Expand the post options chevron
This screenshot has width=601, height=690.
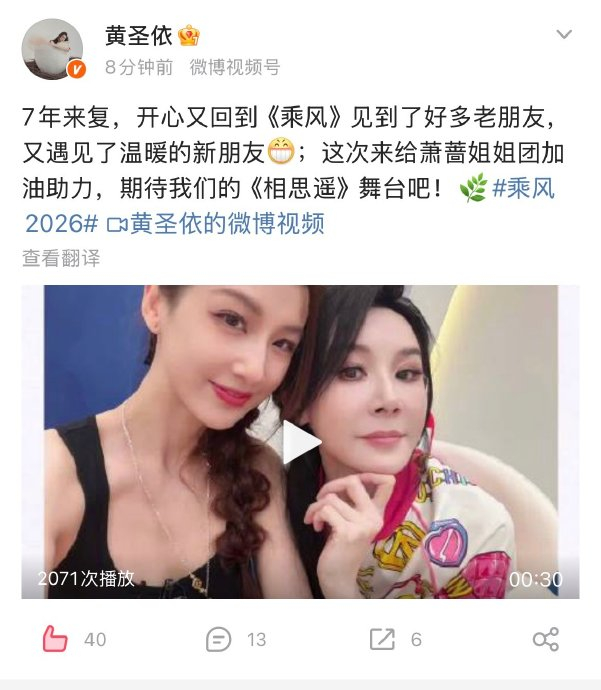coord(564,34)
